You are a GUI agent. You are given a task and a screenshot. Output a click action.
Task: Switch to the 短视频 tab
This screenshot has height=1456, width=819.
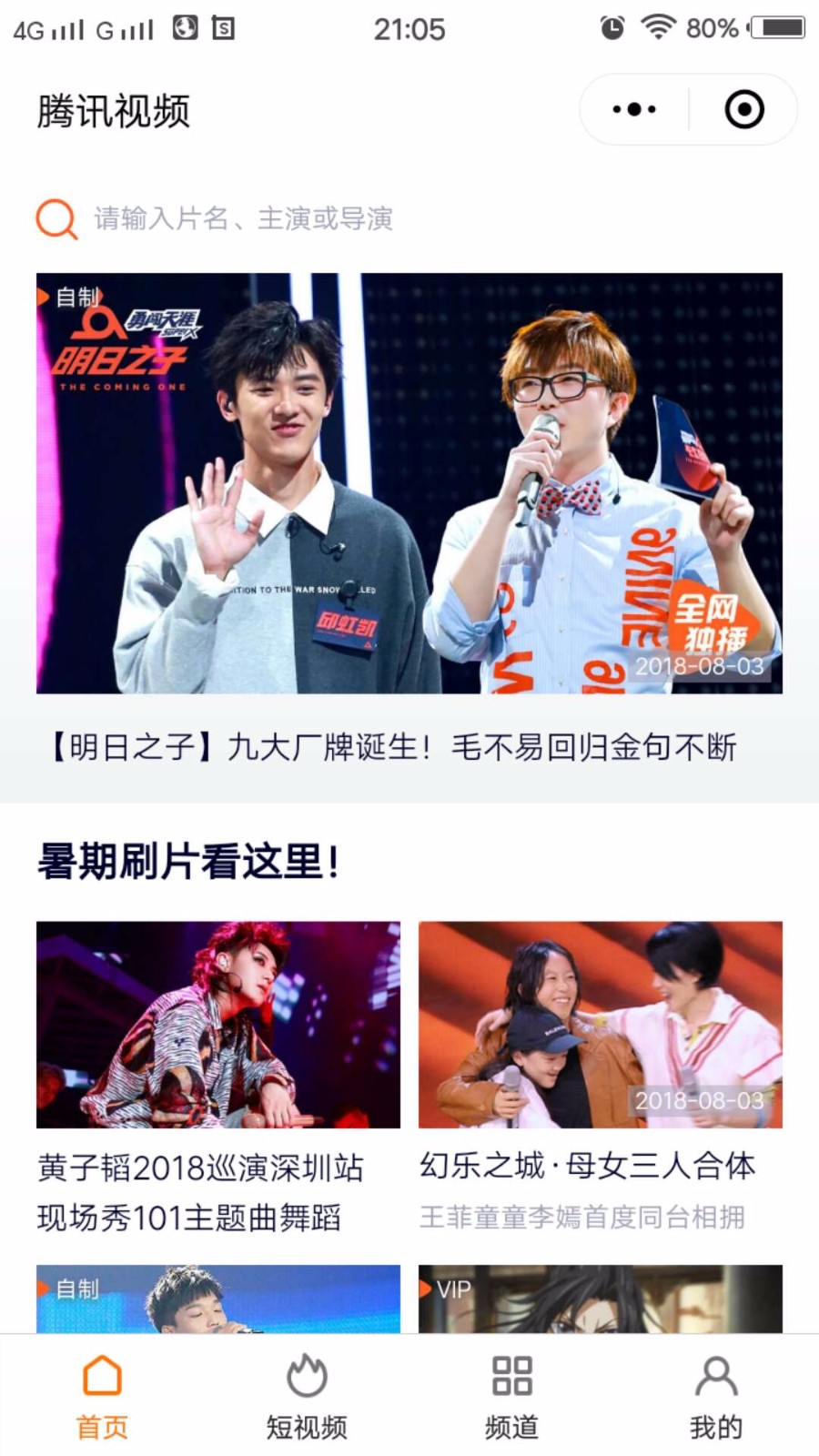click(x=307, y=1397)
